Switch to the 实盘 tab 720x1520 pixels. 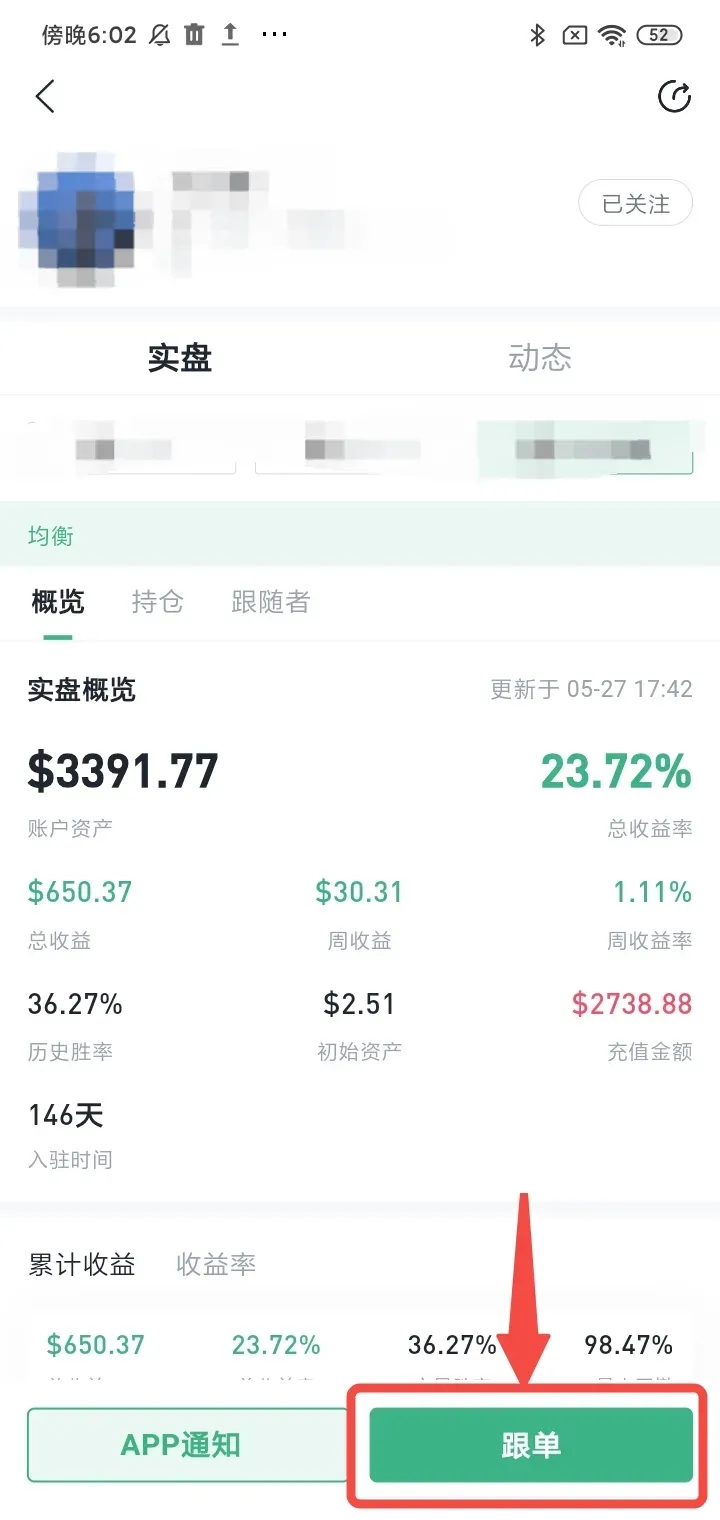click(180, 358)
